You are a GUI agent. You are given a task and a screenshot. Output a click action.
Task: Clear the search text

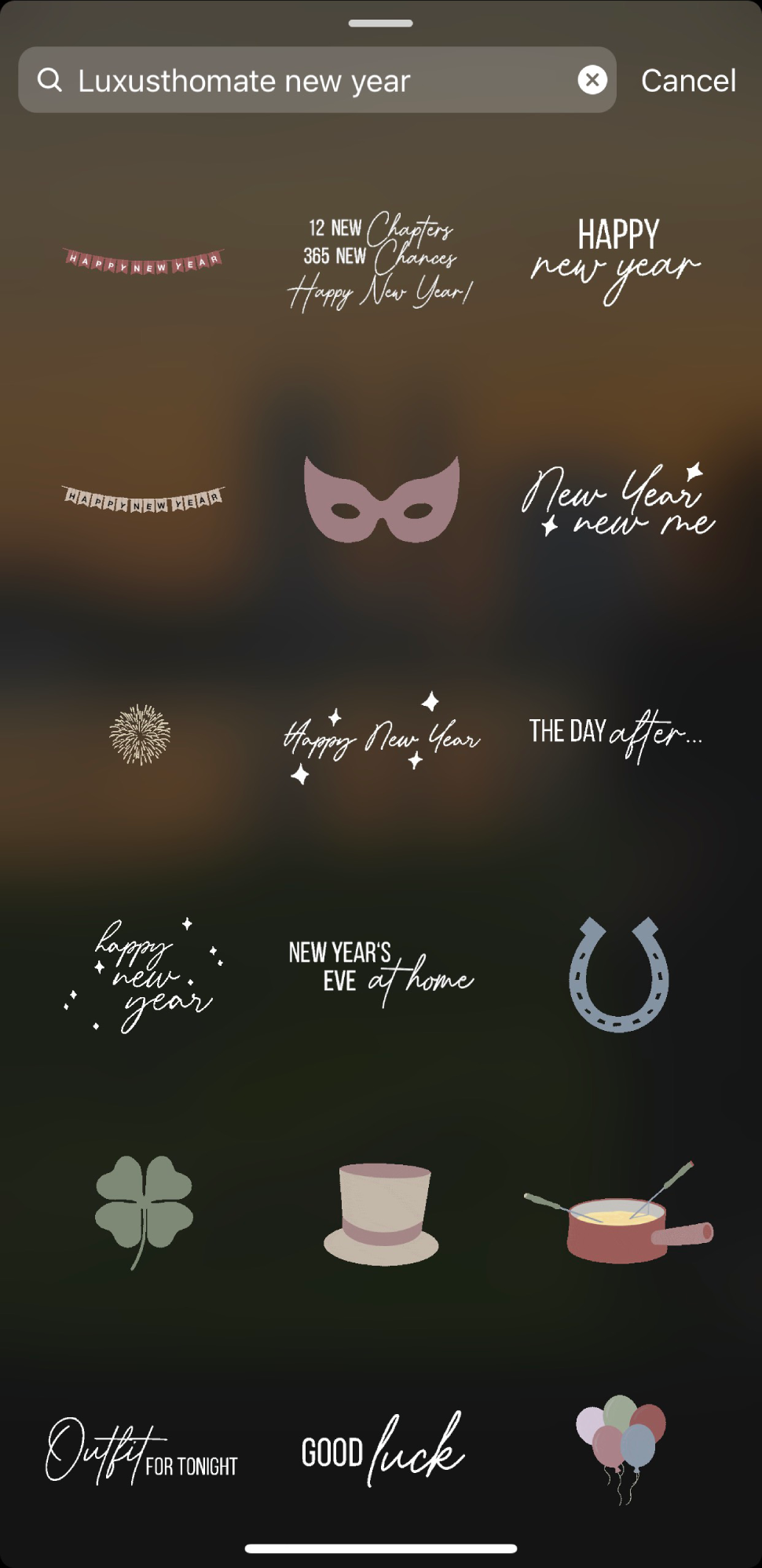pos(592,80)
